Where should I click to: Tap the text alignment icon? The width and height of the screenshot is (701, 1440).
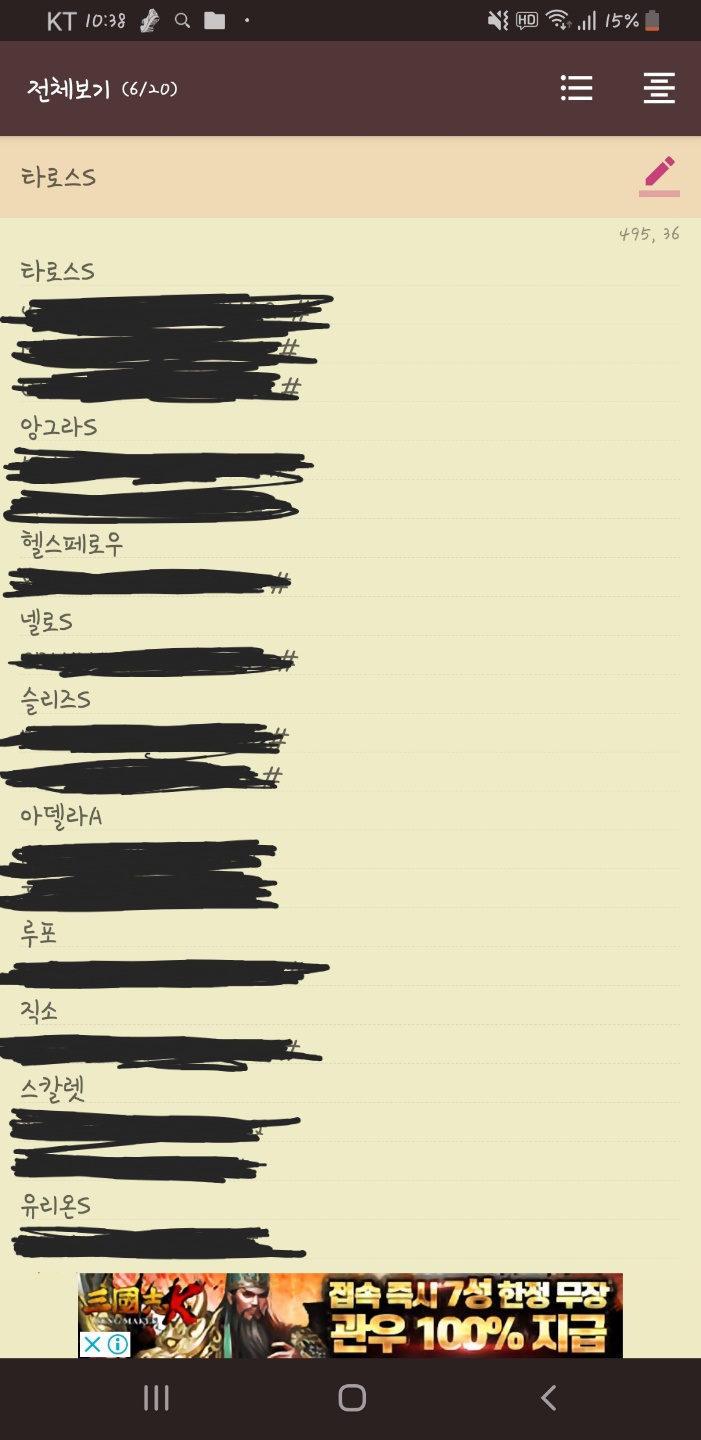(x=659, y=88)
